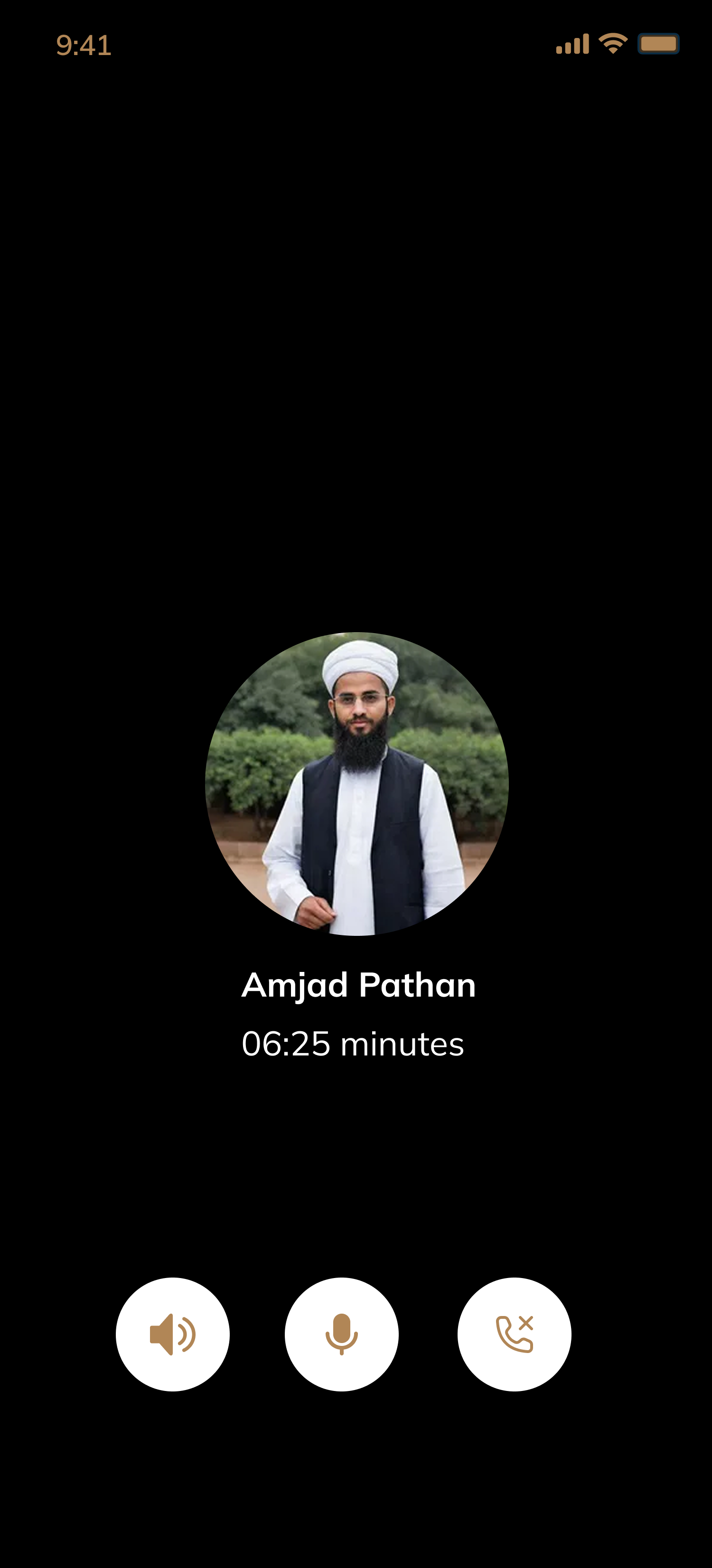Tap Amjad Pathan's name label
The image size is (712, 1568).
[356, 984]
